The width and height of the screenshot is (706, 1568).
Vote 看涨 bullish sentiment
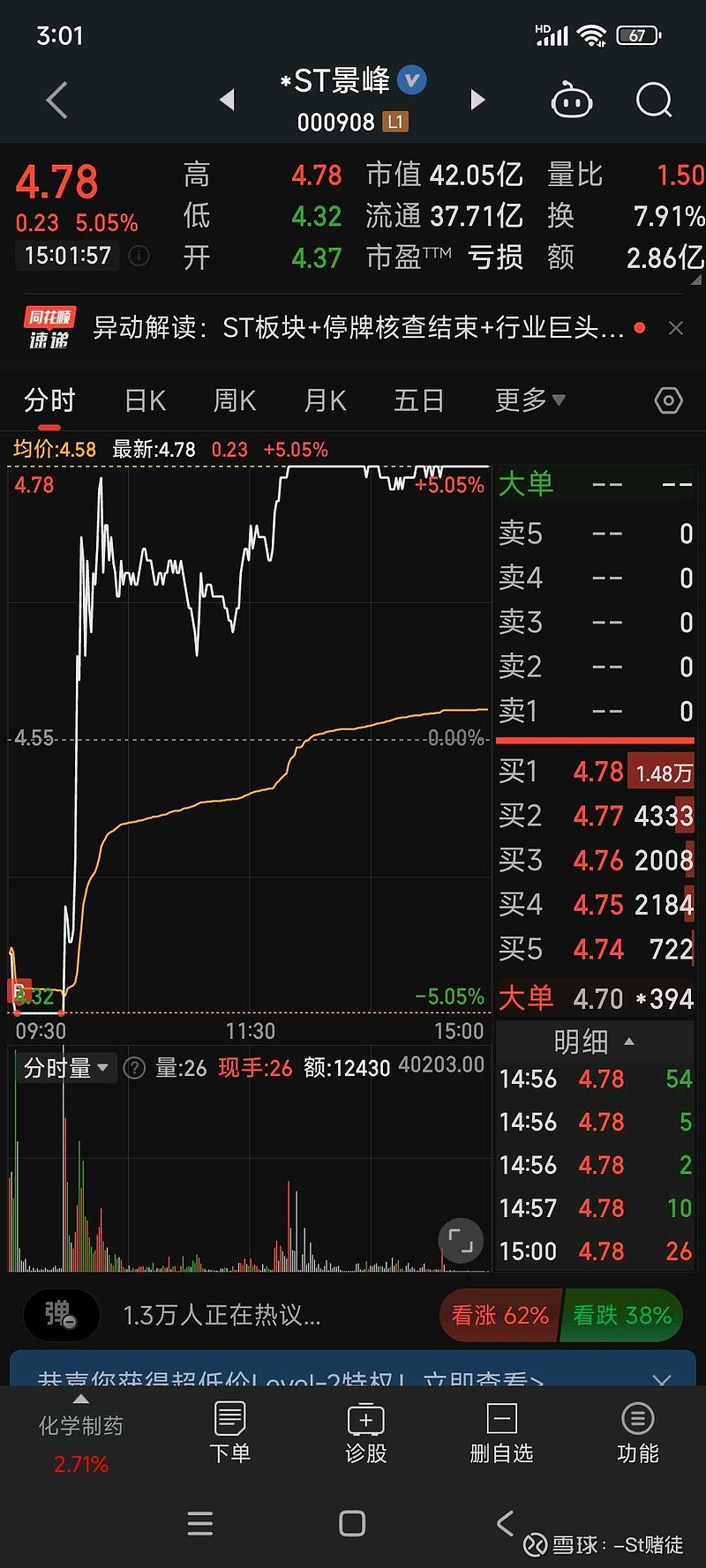[x=499, y=1315]
